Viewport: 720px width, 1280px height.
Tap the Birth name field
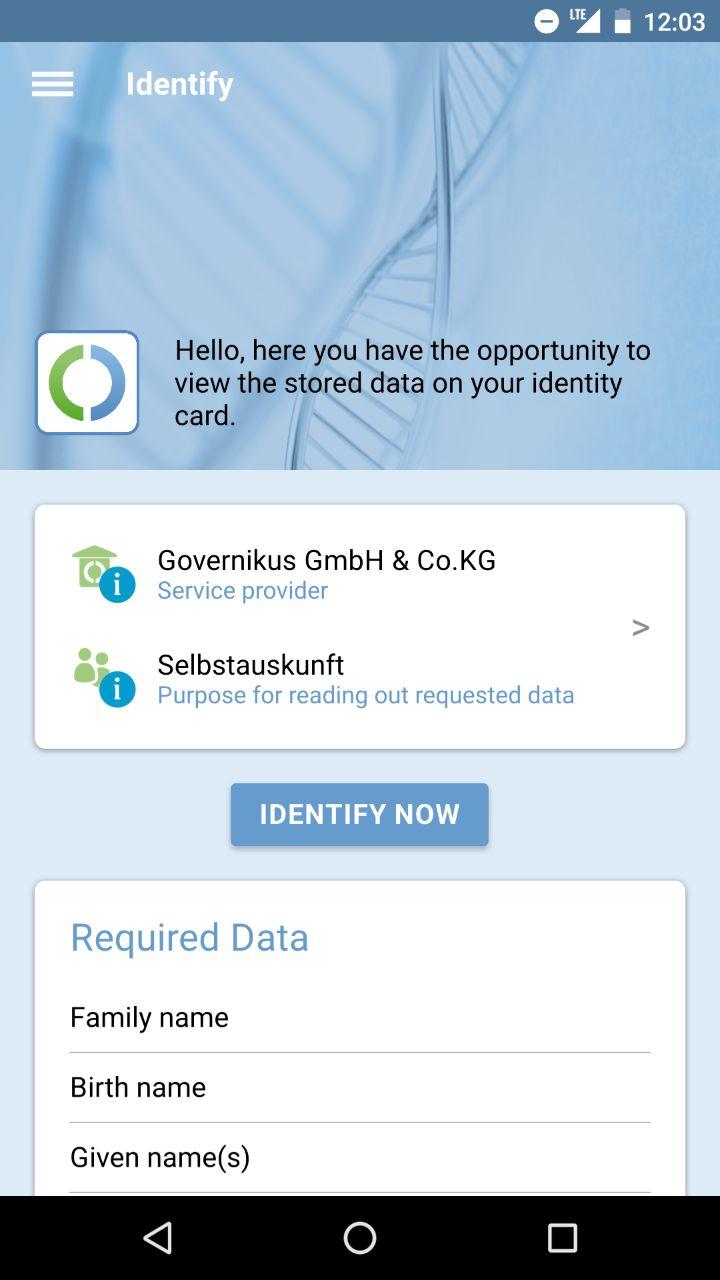pos(137,1087)
